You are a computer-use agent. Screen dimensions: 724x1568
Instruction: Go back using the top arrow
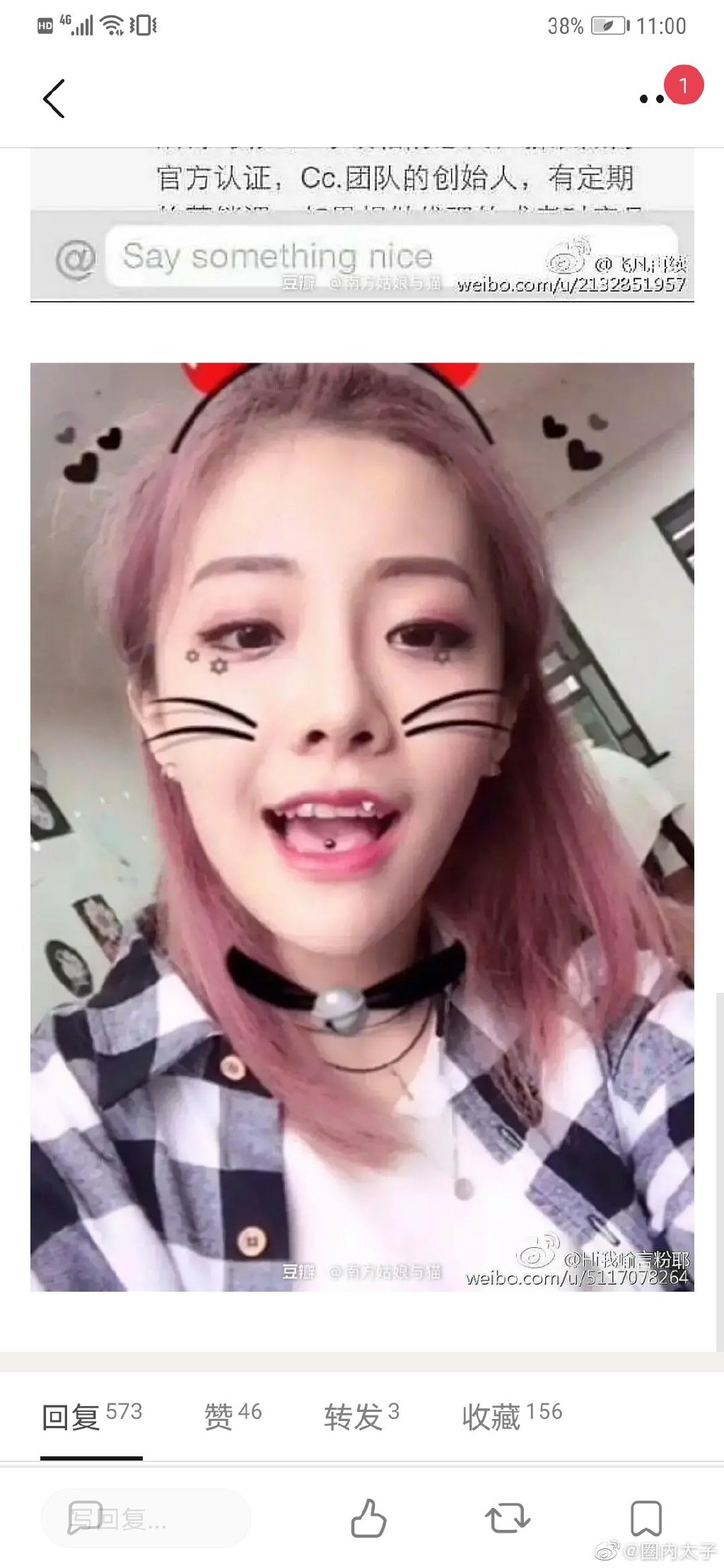tap(54, 98)
